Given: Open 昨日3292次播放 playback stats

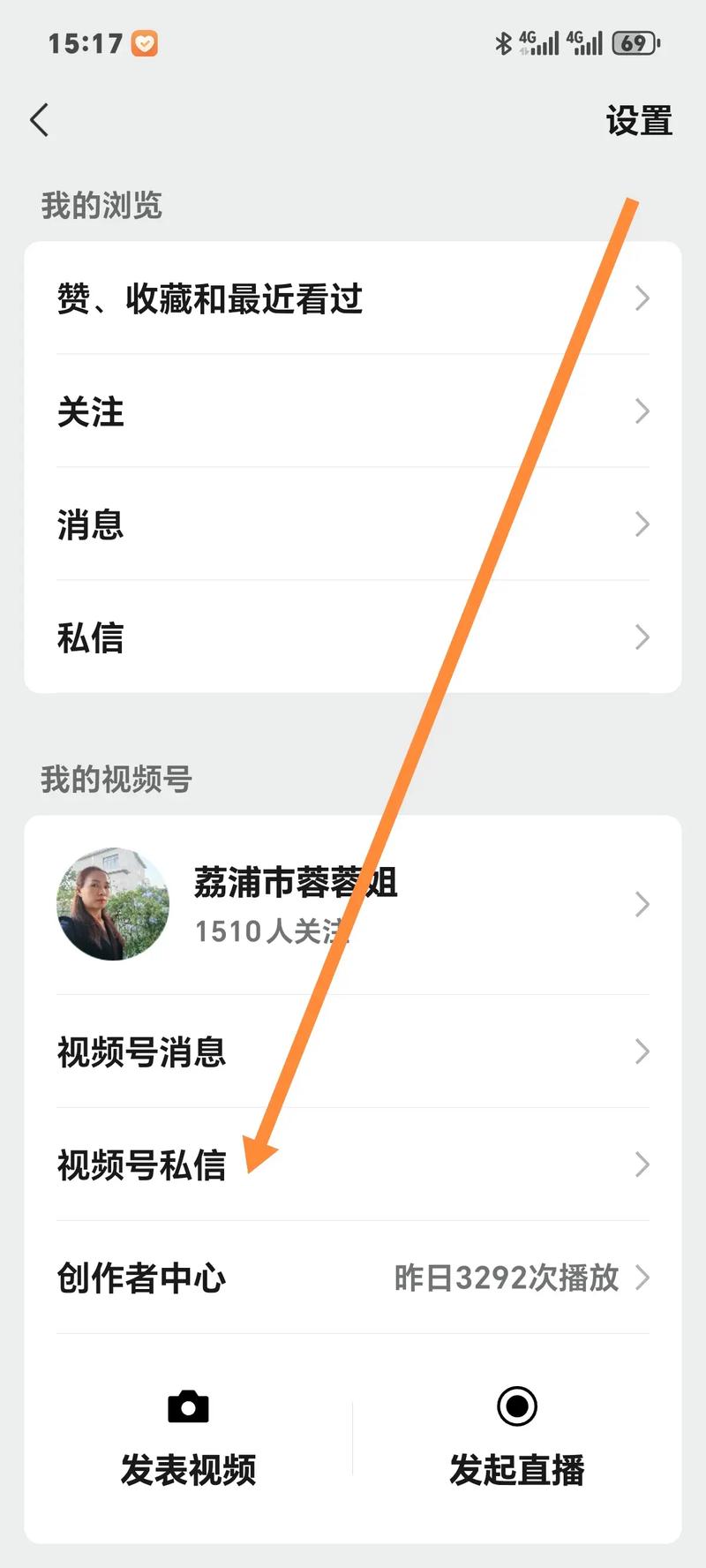Looking at the screenshot, I should point(505,1278).
